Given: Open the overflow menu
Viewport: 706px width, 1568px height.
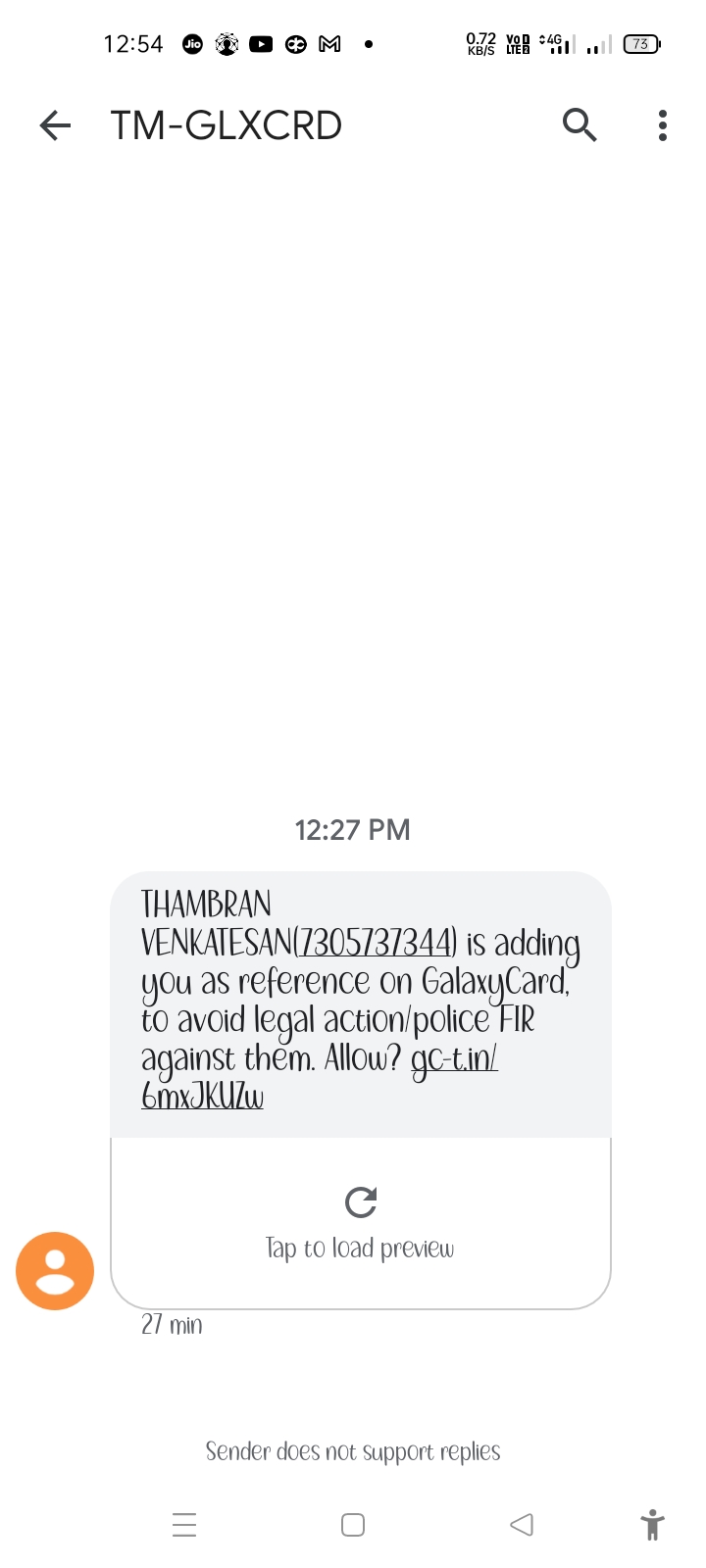Looking at the screenshot, I should (663, 125).
